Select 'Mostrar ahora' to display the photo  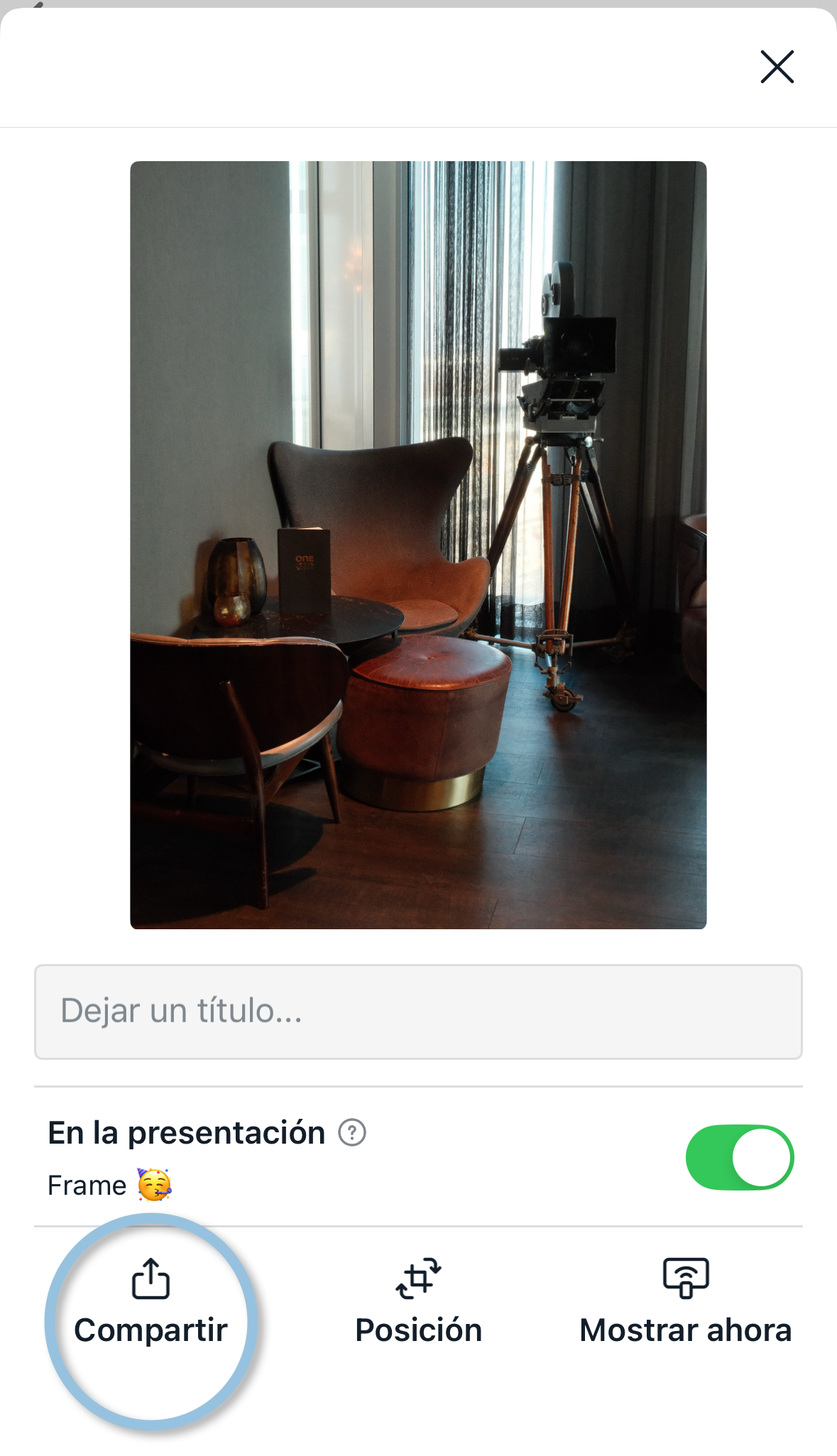(x=685, y=1303)
